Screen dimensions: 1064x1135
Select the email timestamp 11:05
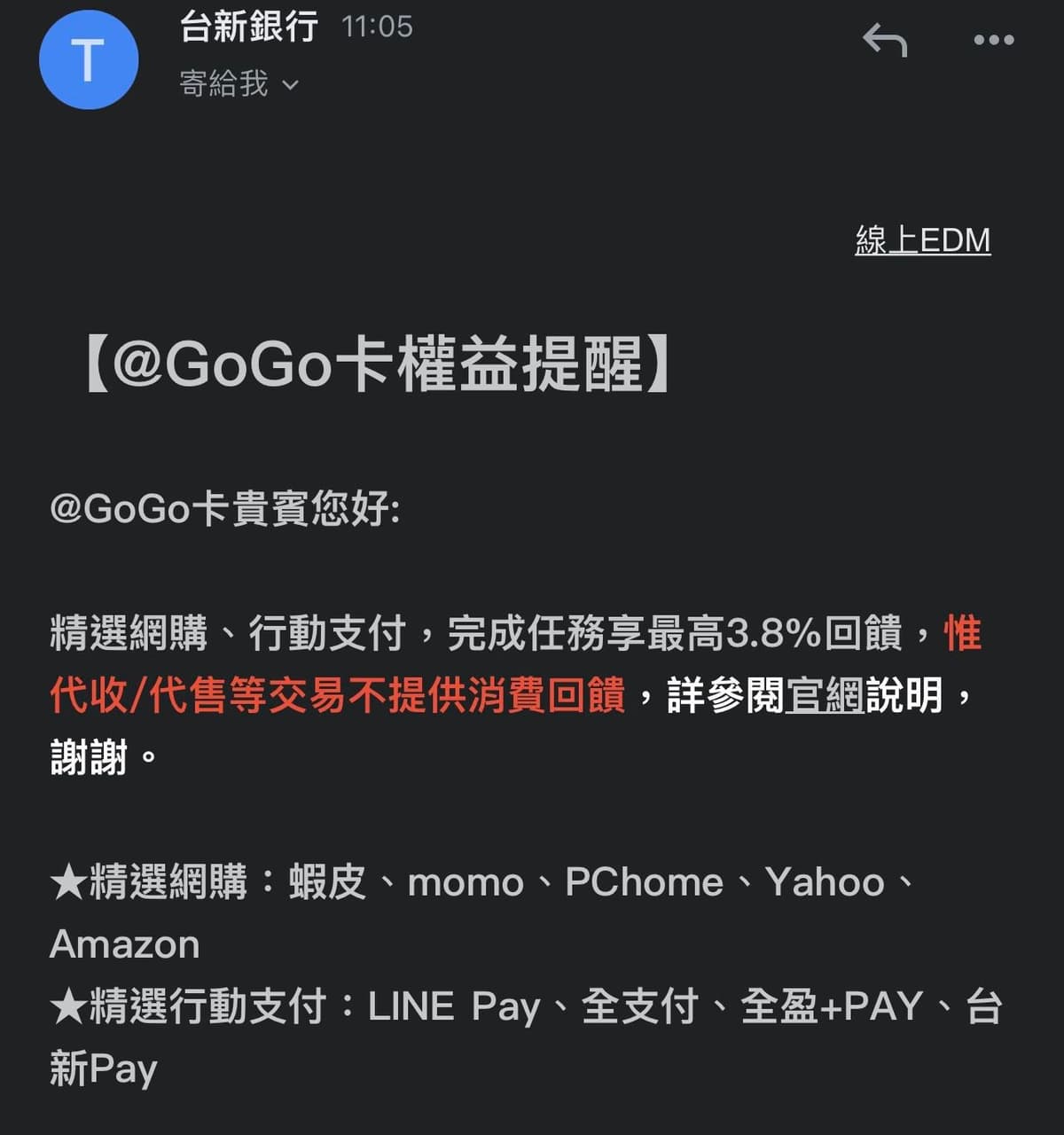pyautogui.click(x=376, y=27)
